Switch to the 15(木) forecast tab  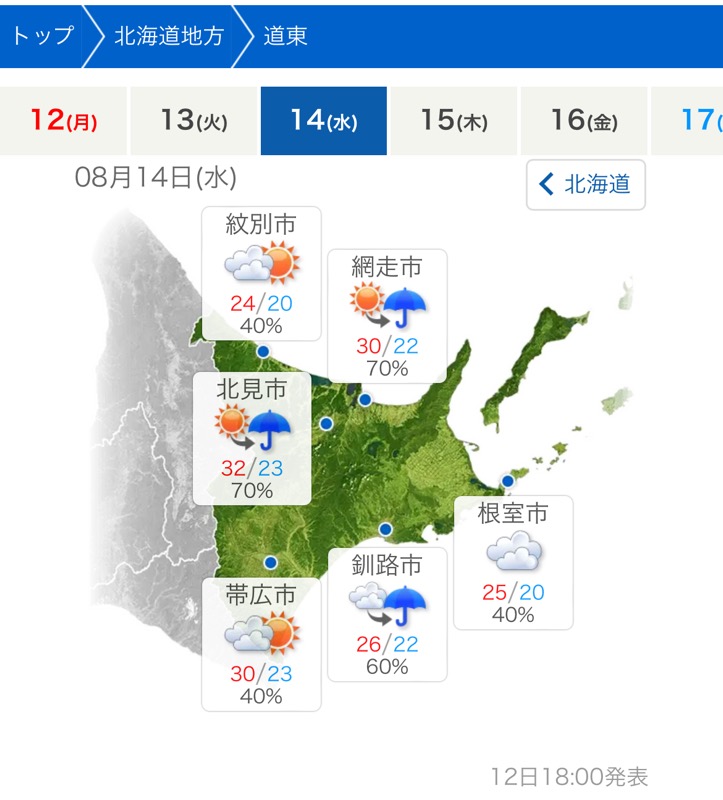tap(453, 121)
